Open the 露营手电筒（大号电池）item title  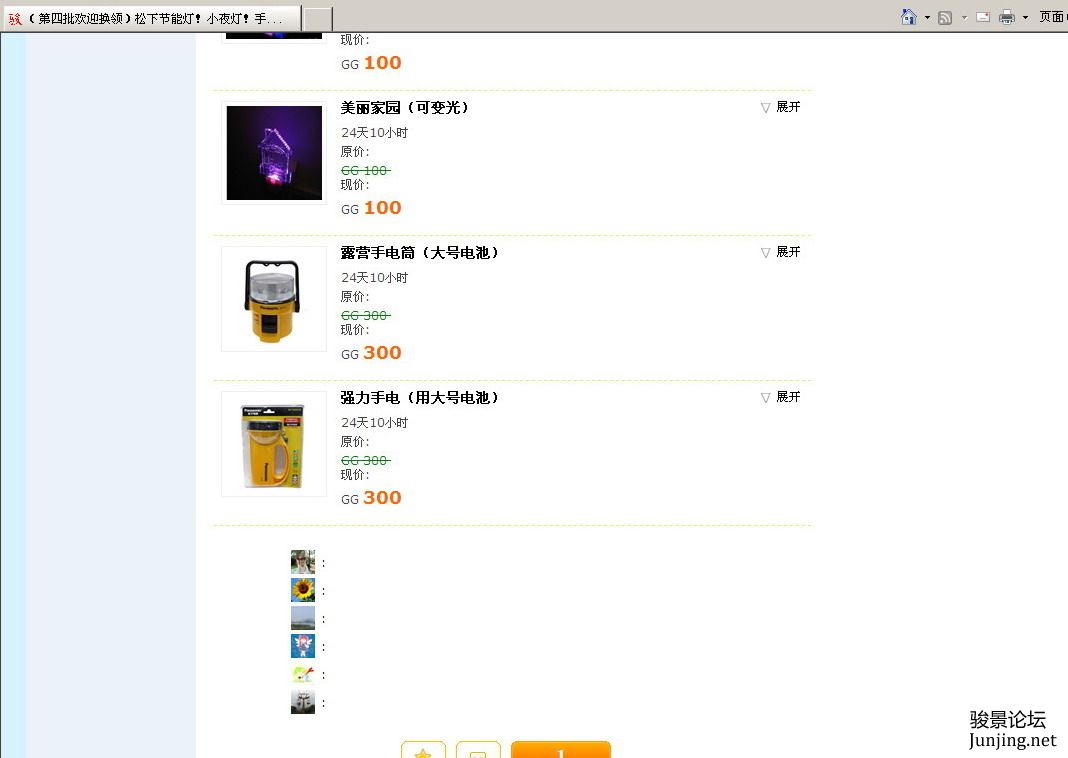(x=420, y=253)
